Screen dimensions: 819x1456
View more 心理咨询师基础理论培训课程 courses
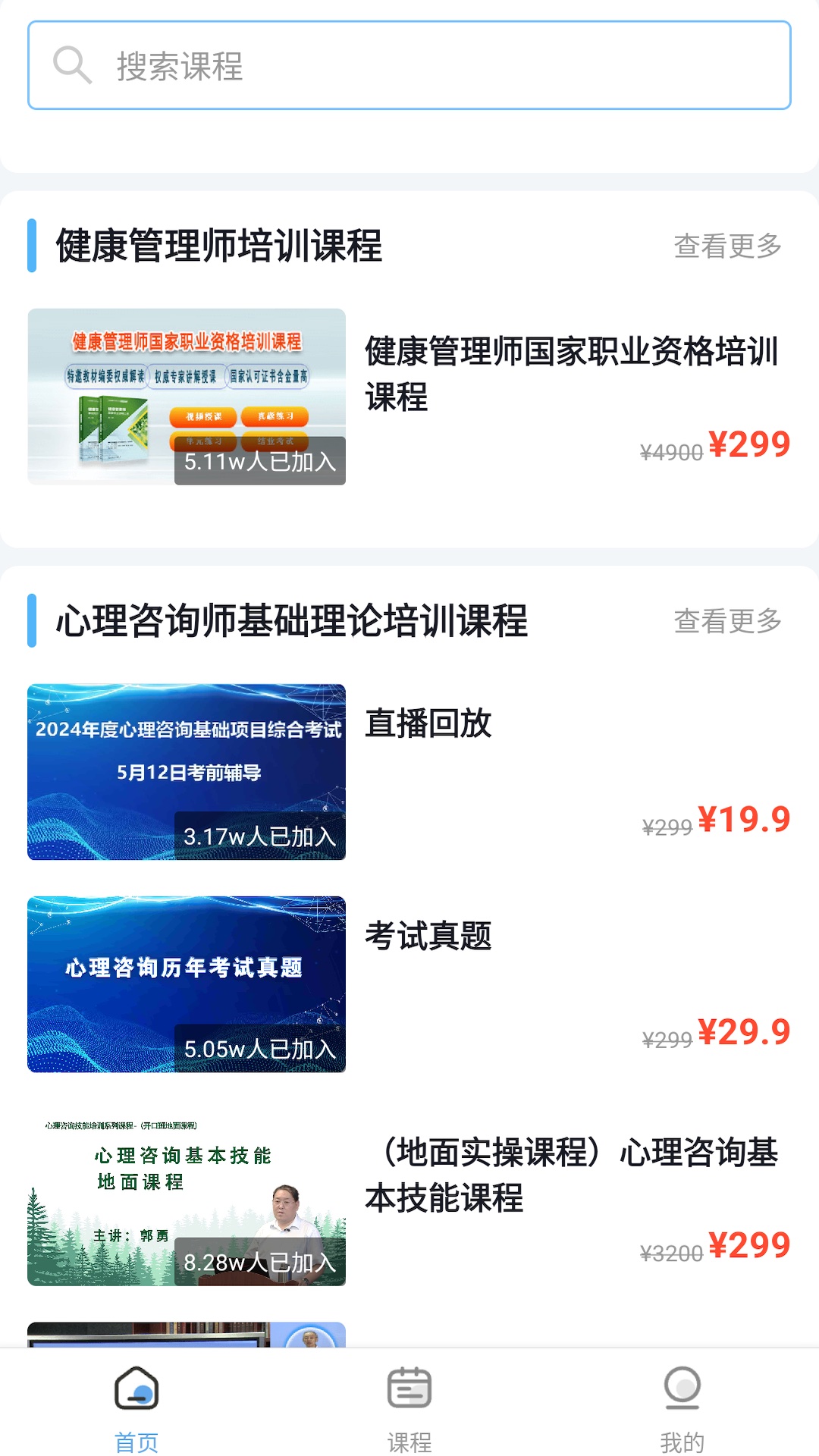pyautogui.click(x=727, y=621)
